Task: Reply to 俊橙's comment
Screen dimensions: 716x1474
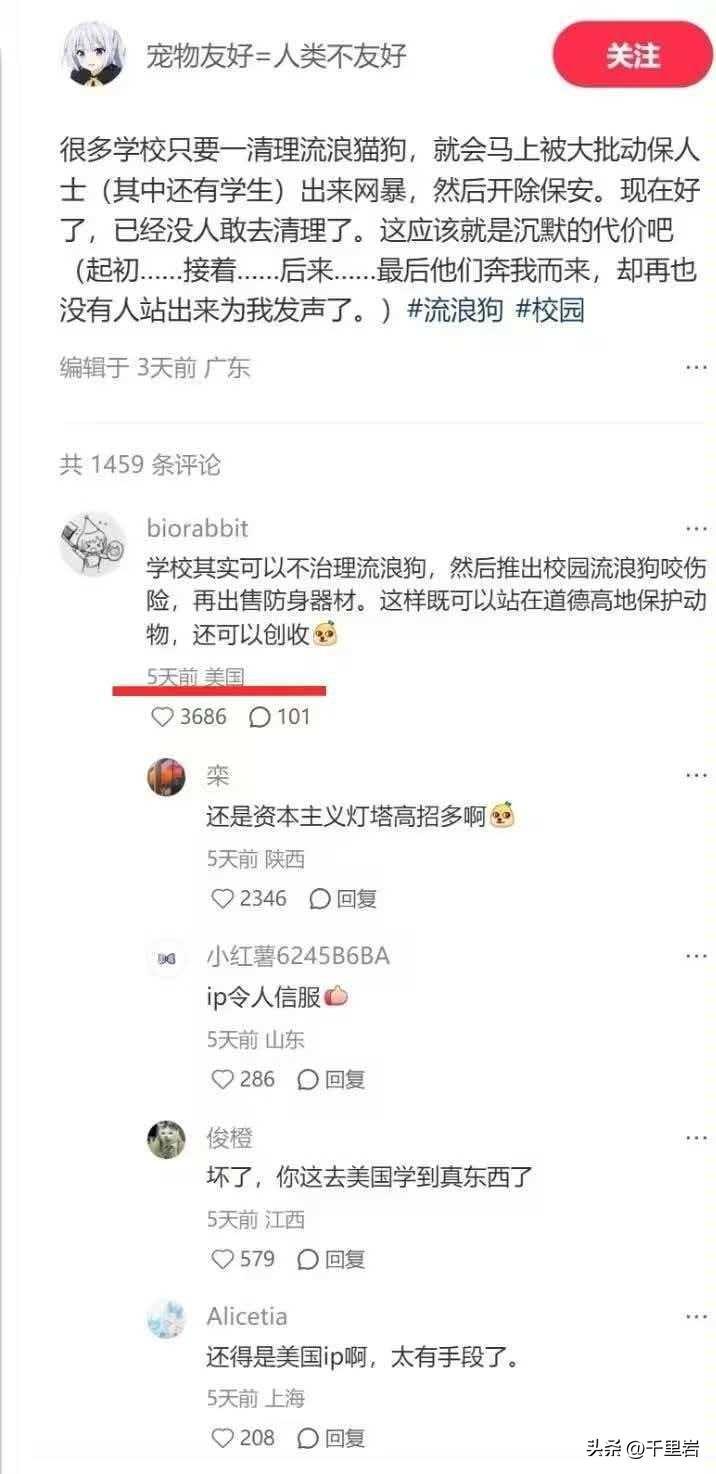Action: pos(331,1259)
